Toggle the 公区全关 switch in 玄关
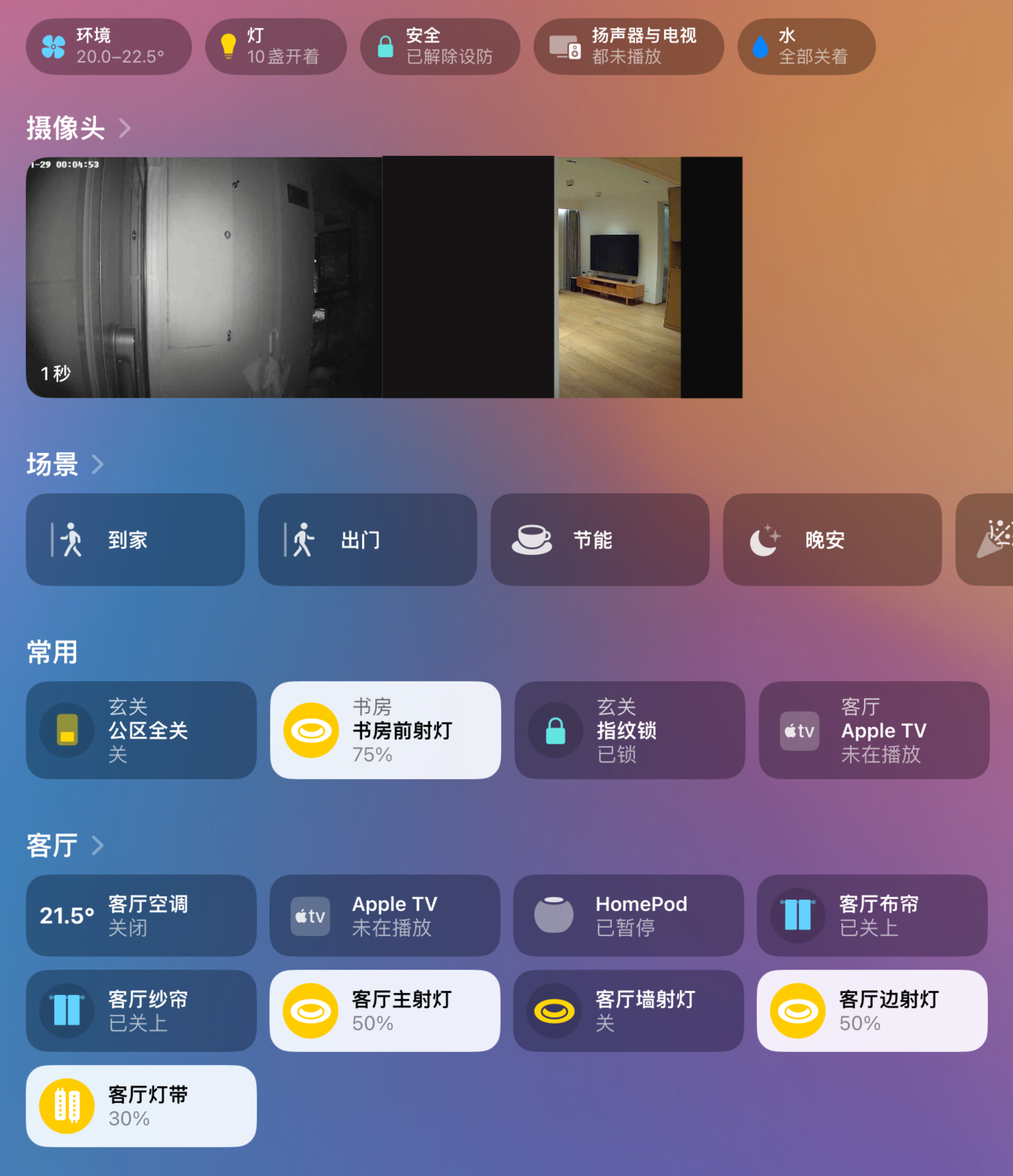Viewport: 1013px width, 1176px height. [x=67, y=730]
